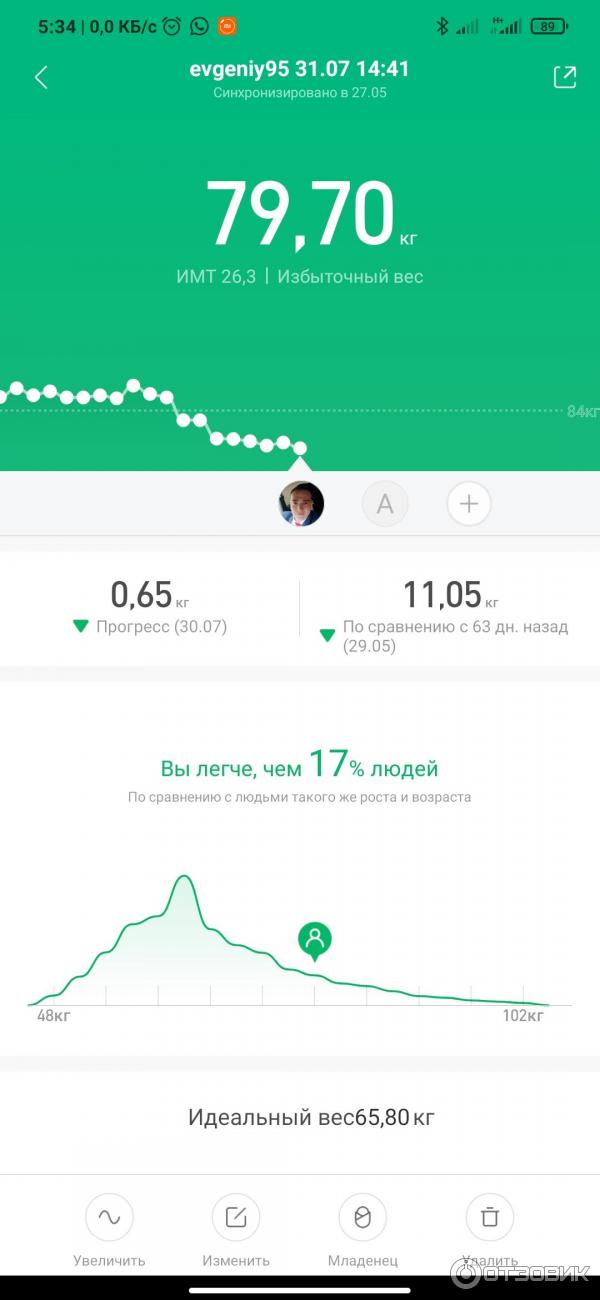Delete this record with Удалить
Image resolution: width=600 pixels, height=1300 pixels.
tap(490, 1218)
